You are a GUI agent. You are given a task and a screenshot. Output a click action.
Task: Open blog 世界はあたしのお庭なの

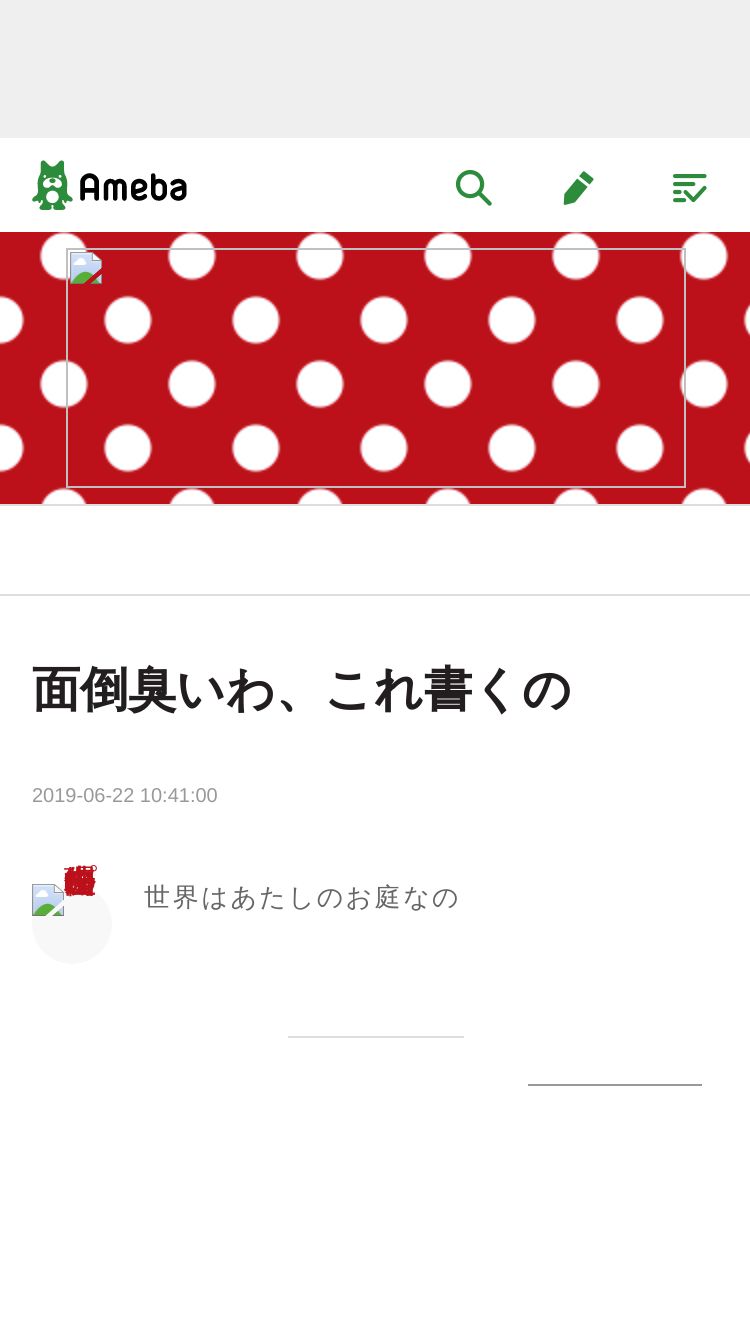(x=301, y=897)
